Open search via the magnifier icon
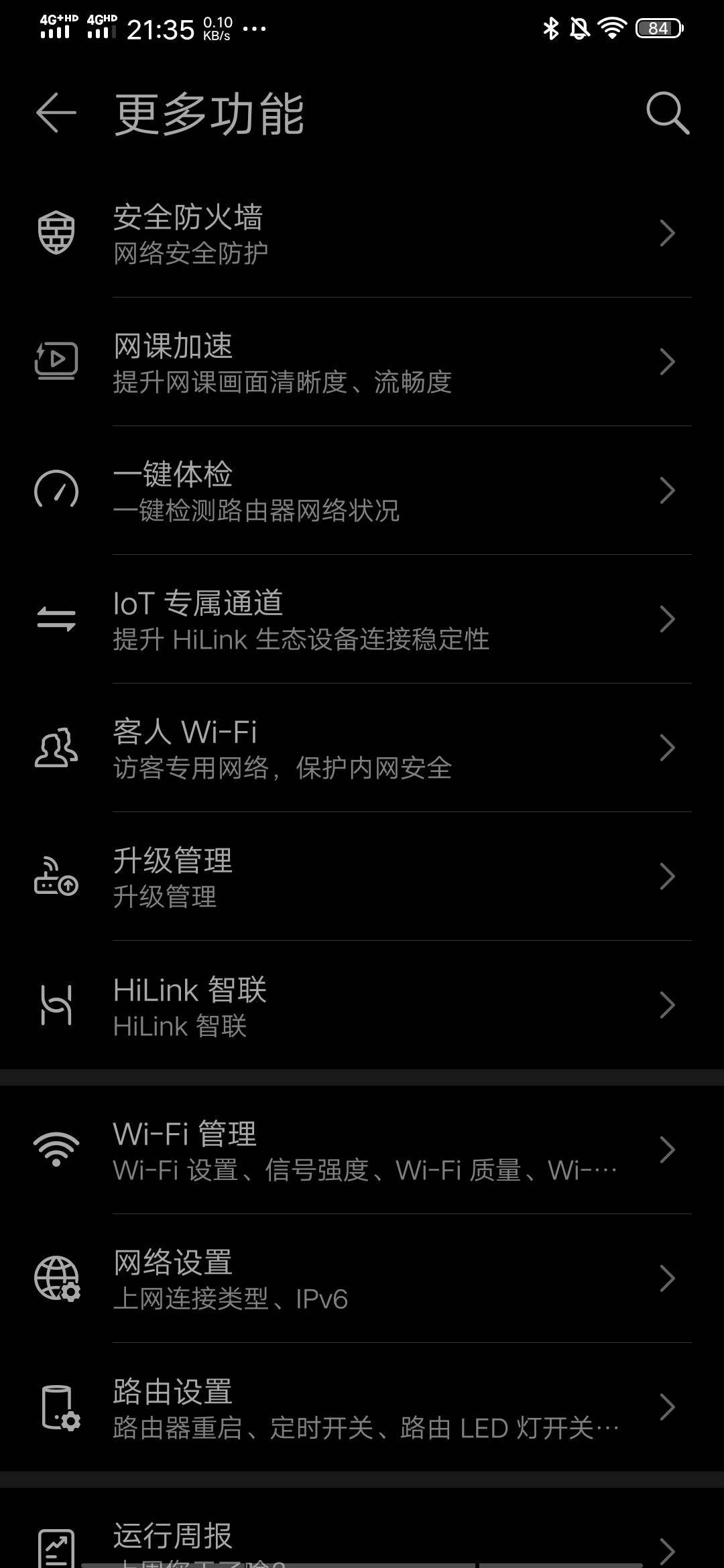The height and width of the screenshot is (1568, 724). (668, 113)
